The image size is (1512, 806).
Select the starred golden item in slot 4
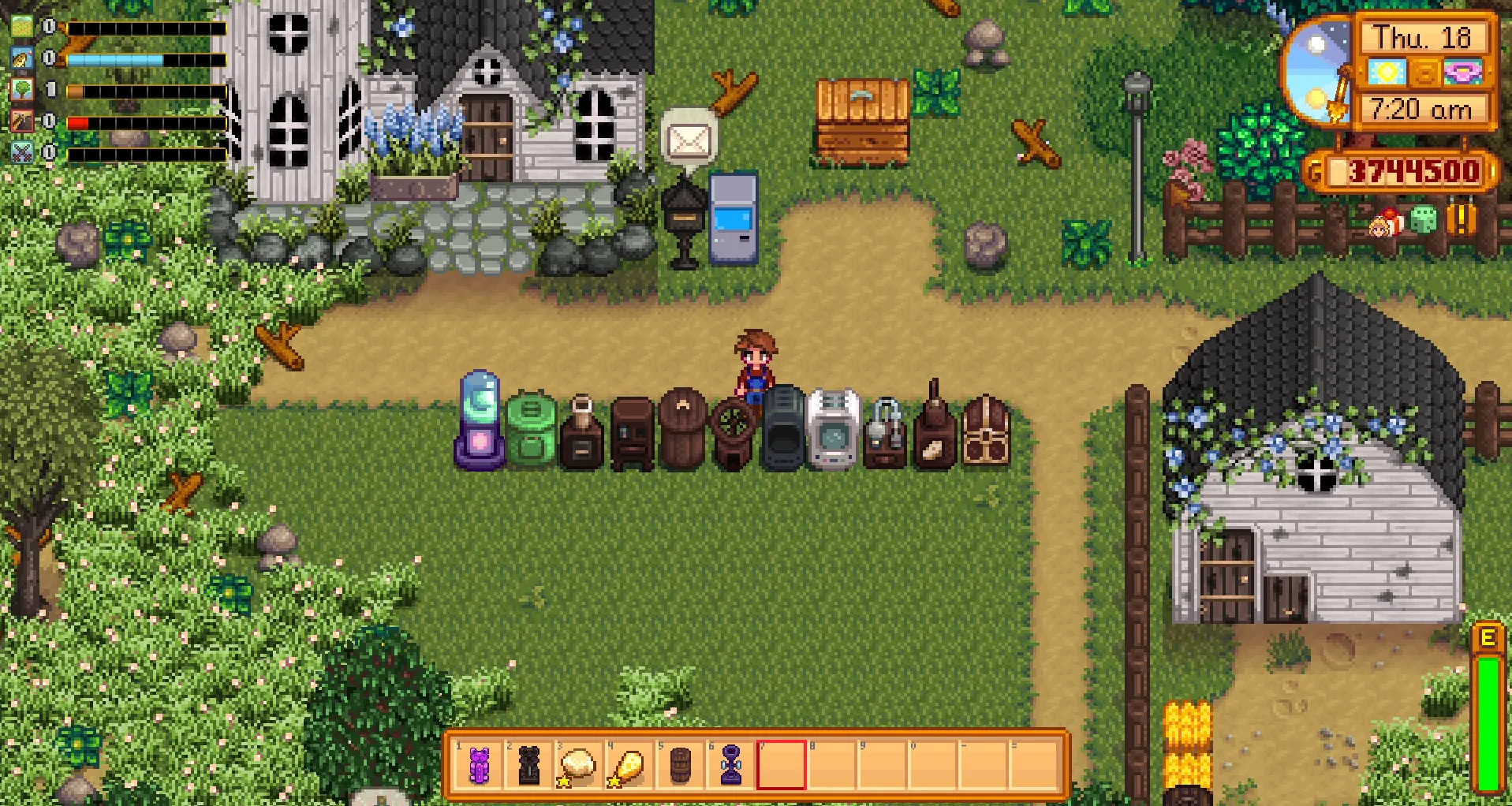click(x=629, y=764)
